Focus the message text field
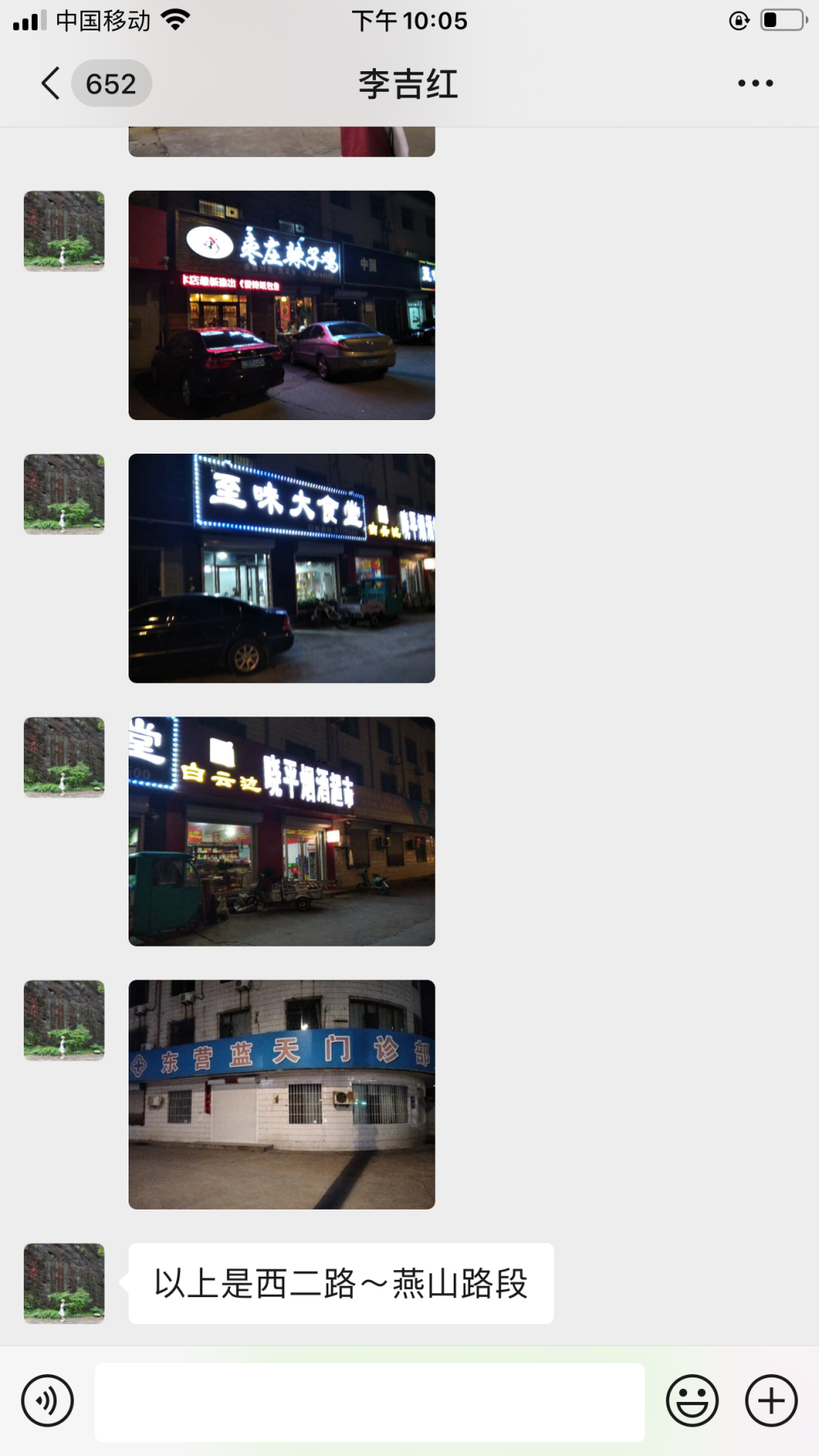Screen dimensions: 819x1456 click(369, 1402)
